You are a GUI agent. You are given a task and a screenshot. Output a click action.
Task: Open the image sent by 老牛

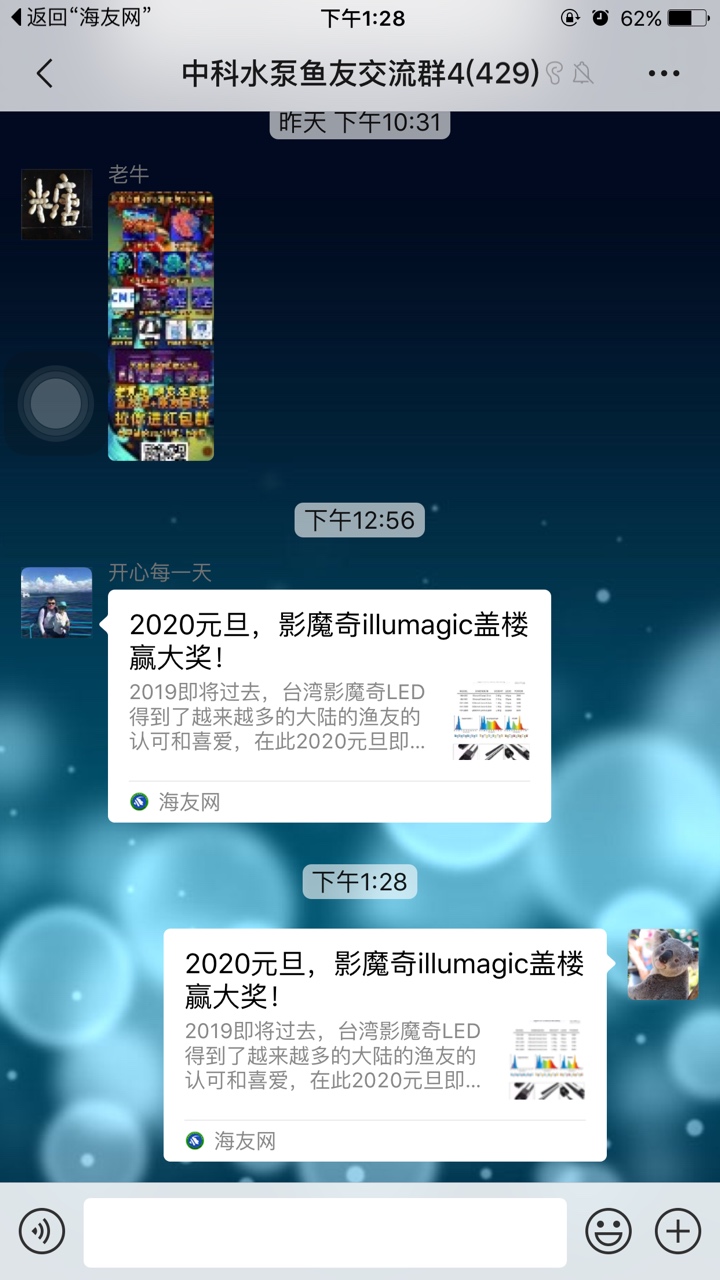coord(161,326)
